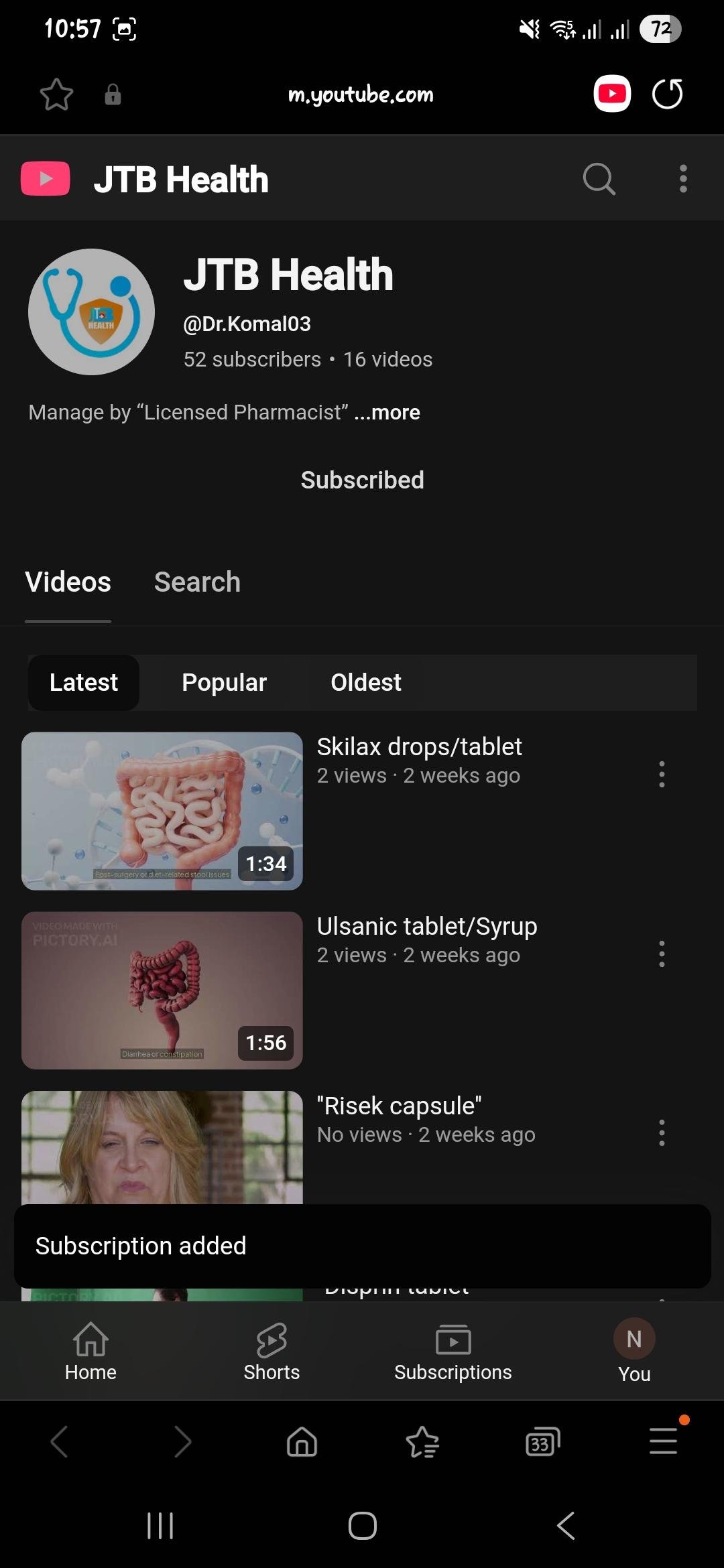Open the channel overflow menu
Screen dimensions: 724x1568
(683, 179)
